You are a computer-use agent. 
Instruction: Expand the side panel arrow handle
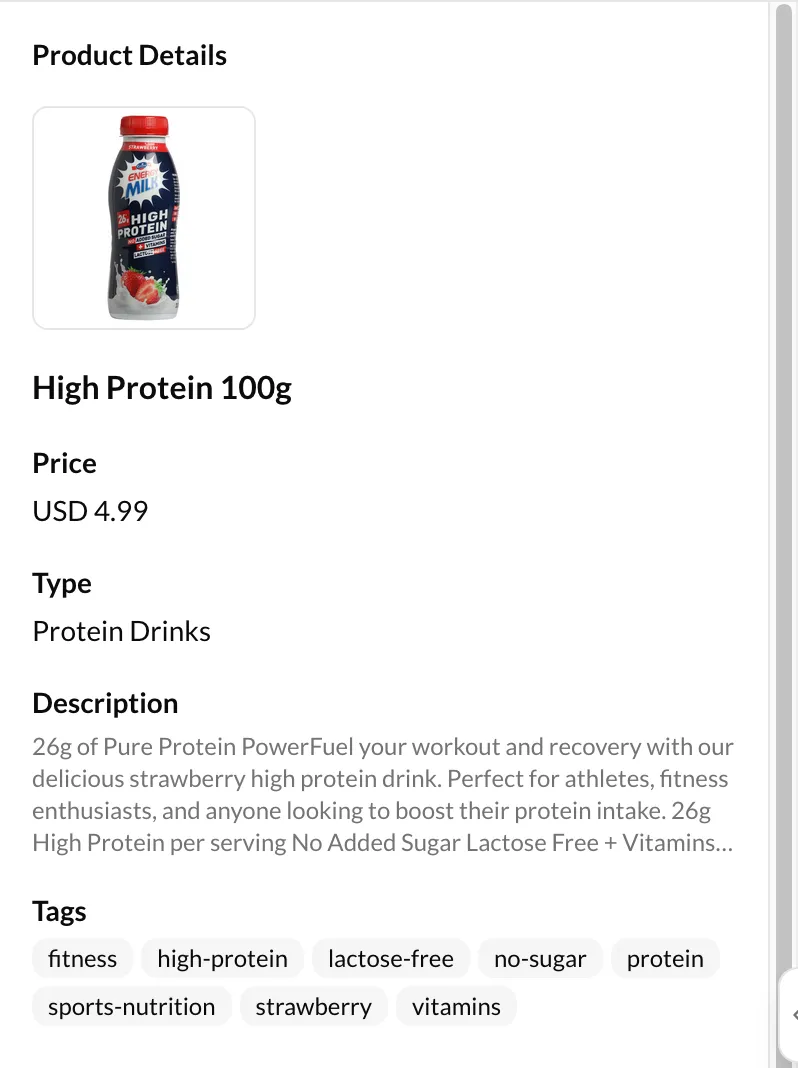tap(790, 1016)
